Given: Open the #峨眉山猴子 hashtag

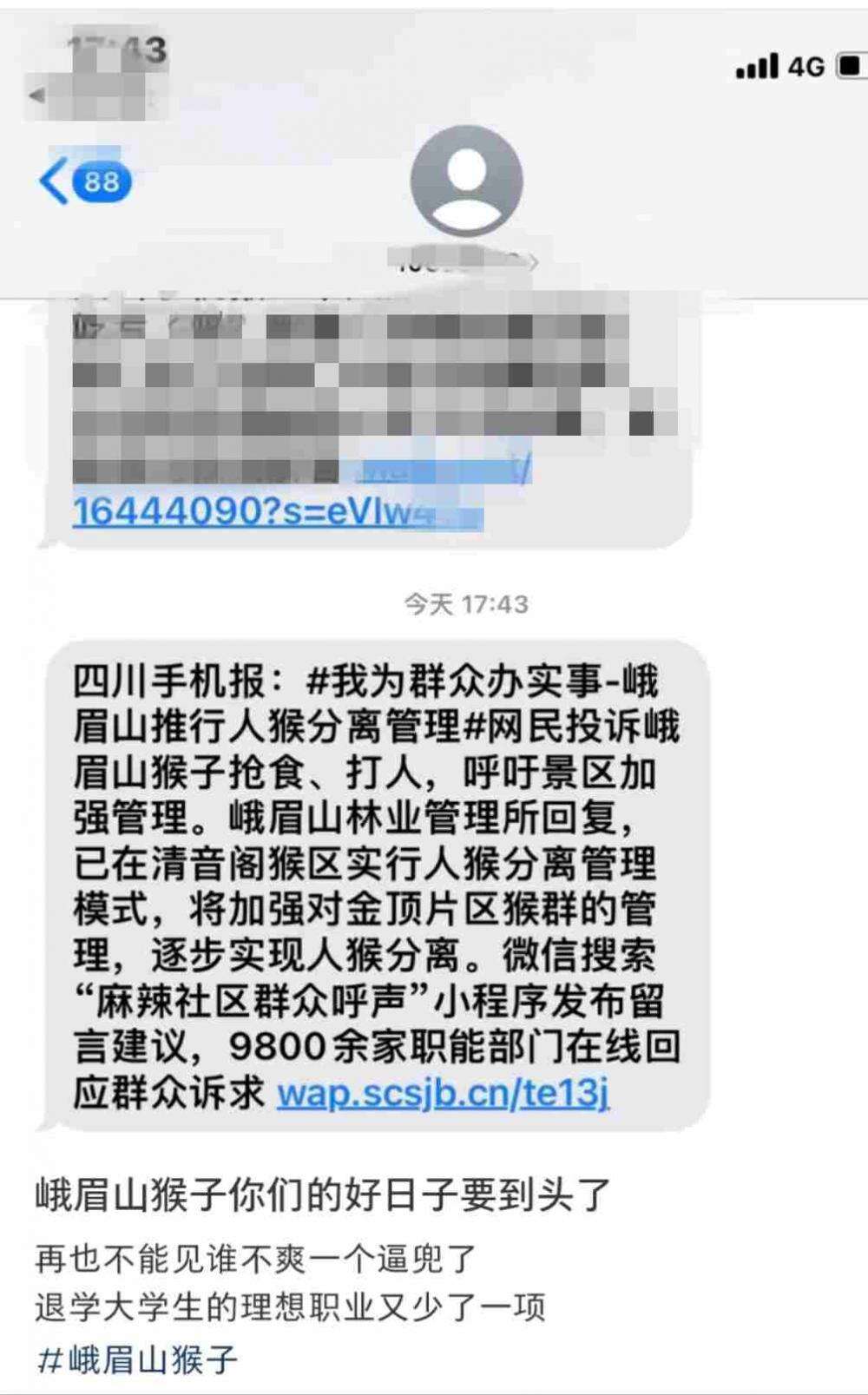Looking at the screenshot, I should point(137,1359).
